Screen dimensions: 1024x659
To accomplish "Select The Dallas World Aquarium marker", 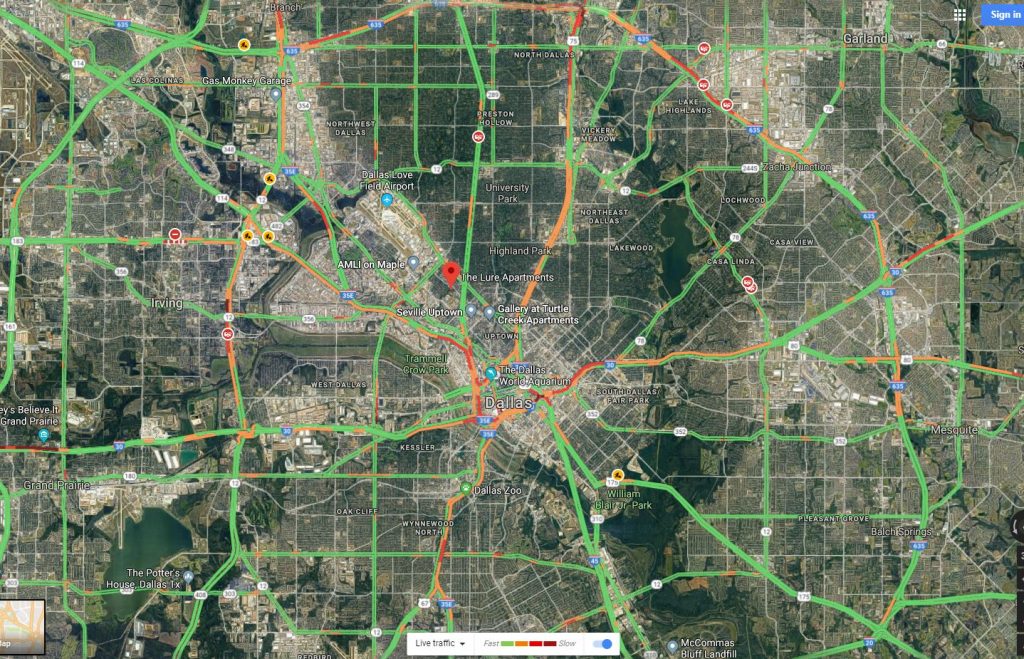I will (x=491, y=373).
